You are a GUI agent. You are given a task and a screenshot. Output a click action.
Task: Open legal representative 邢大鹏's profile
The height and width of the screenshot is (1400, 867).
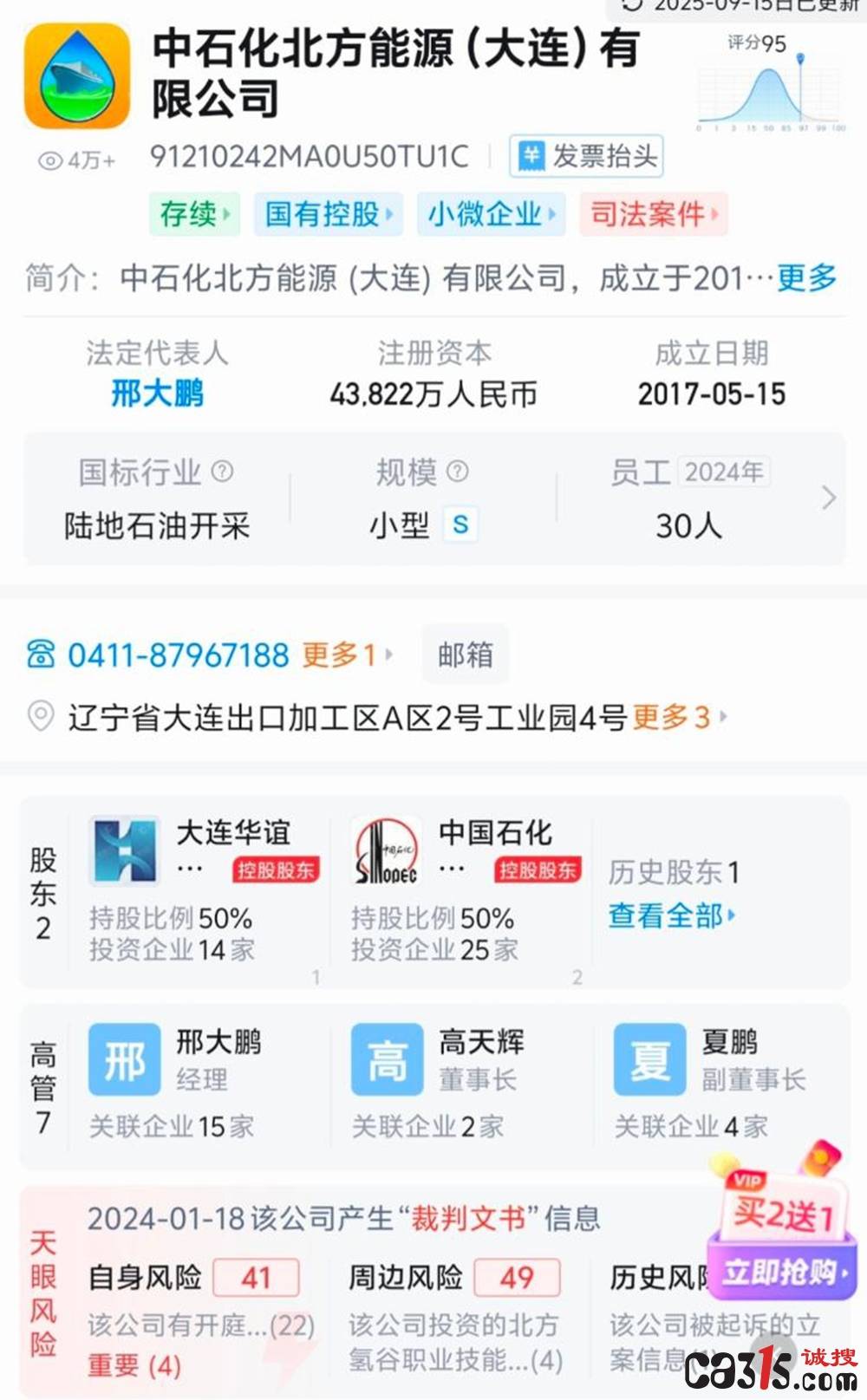click(x=157, y=394)
